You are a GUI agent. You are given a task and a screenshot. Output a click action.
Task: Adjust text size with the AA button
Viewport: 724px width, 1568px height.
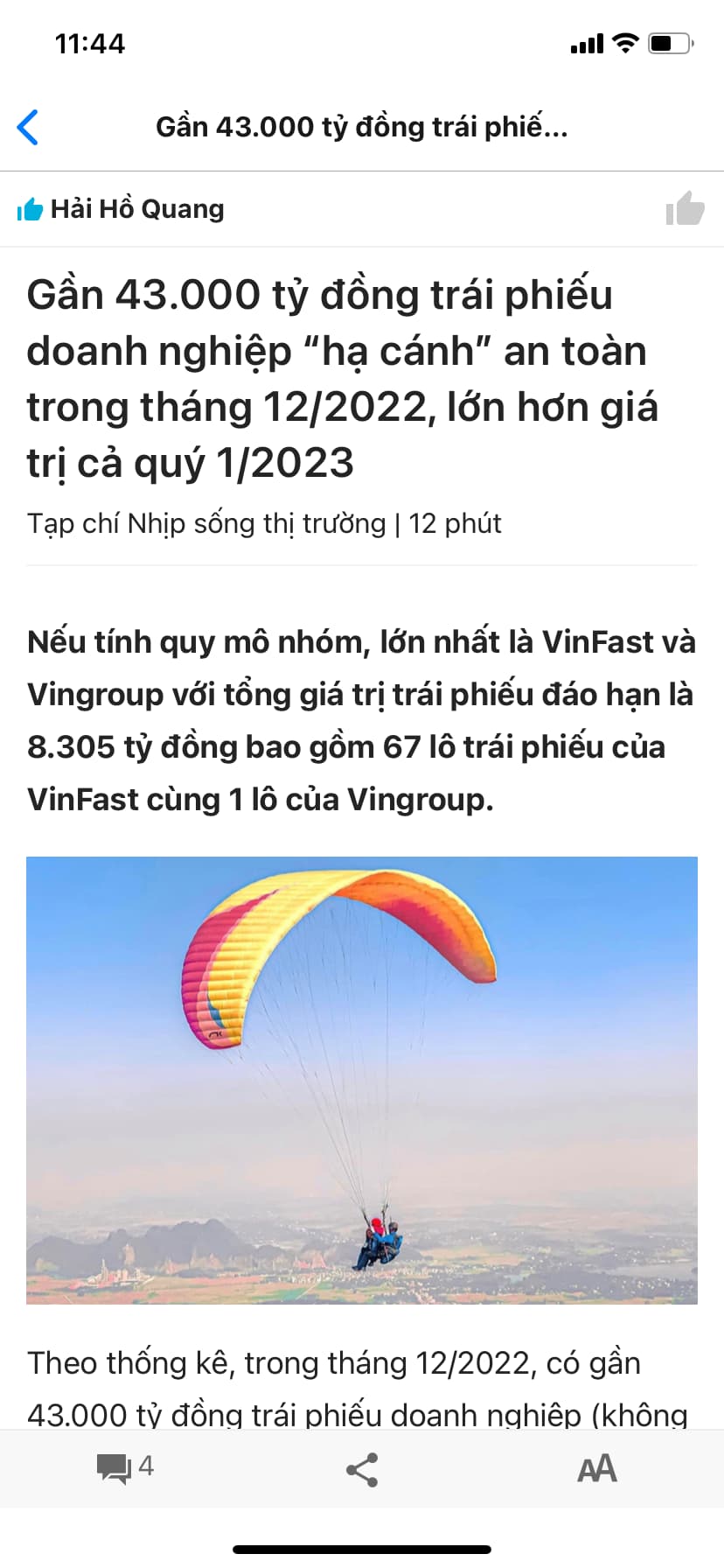pyautogui.click(x=597, y=1469)
